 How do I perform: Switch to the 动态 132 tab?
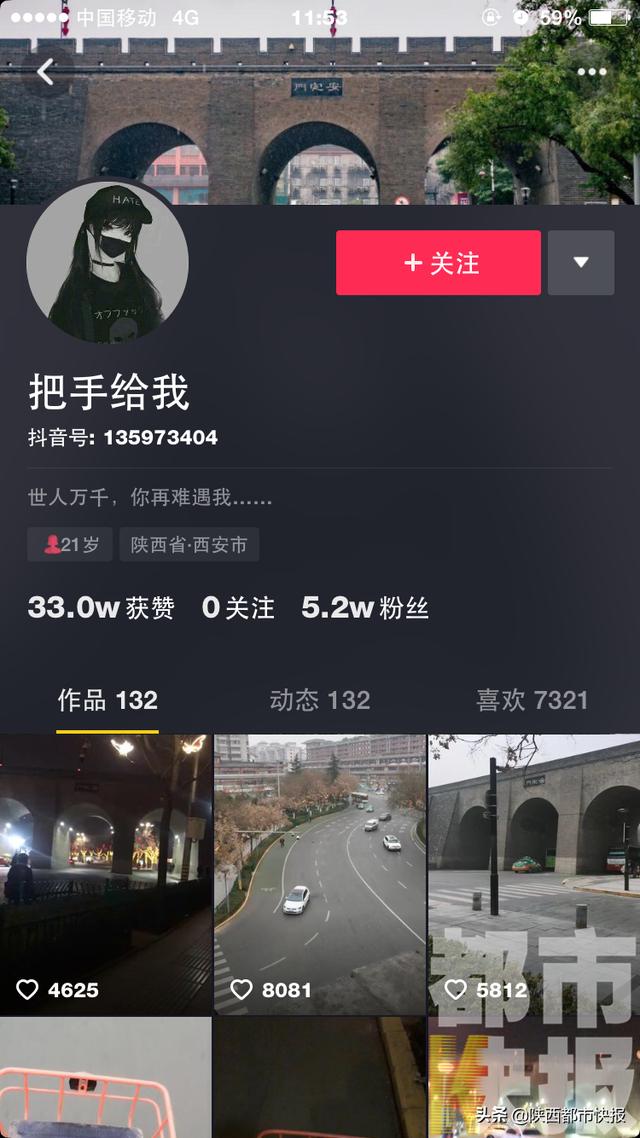[320, 700]
